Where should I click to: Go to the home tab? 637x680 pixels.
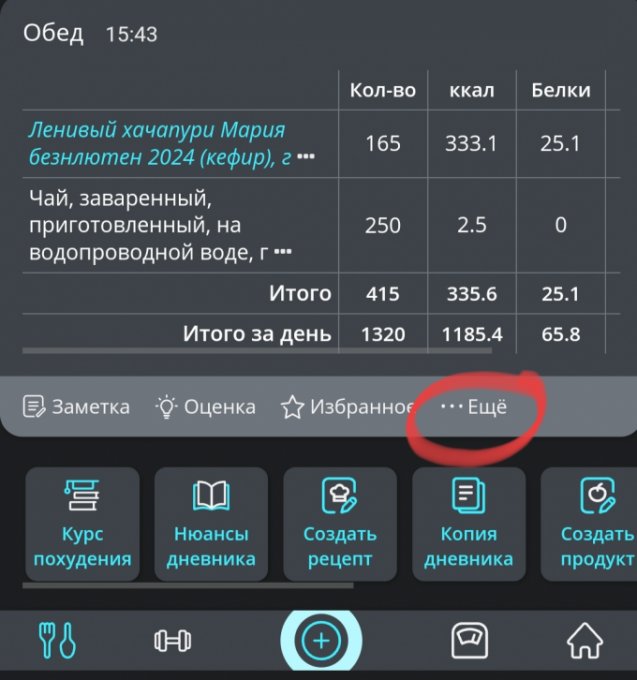584,640
